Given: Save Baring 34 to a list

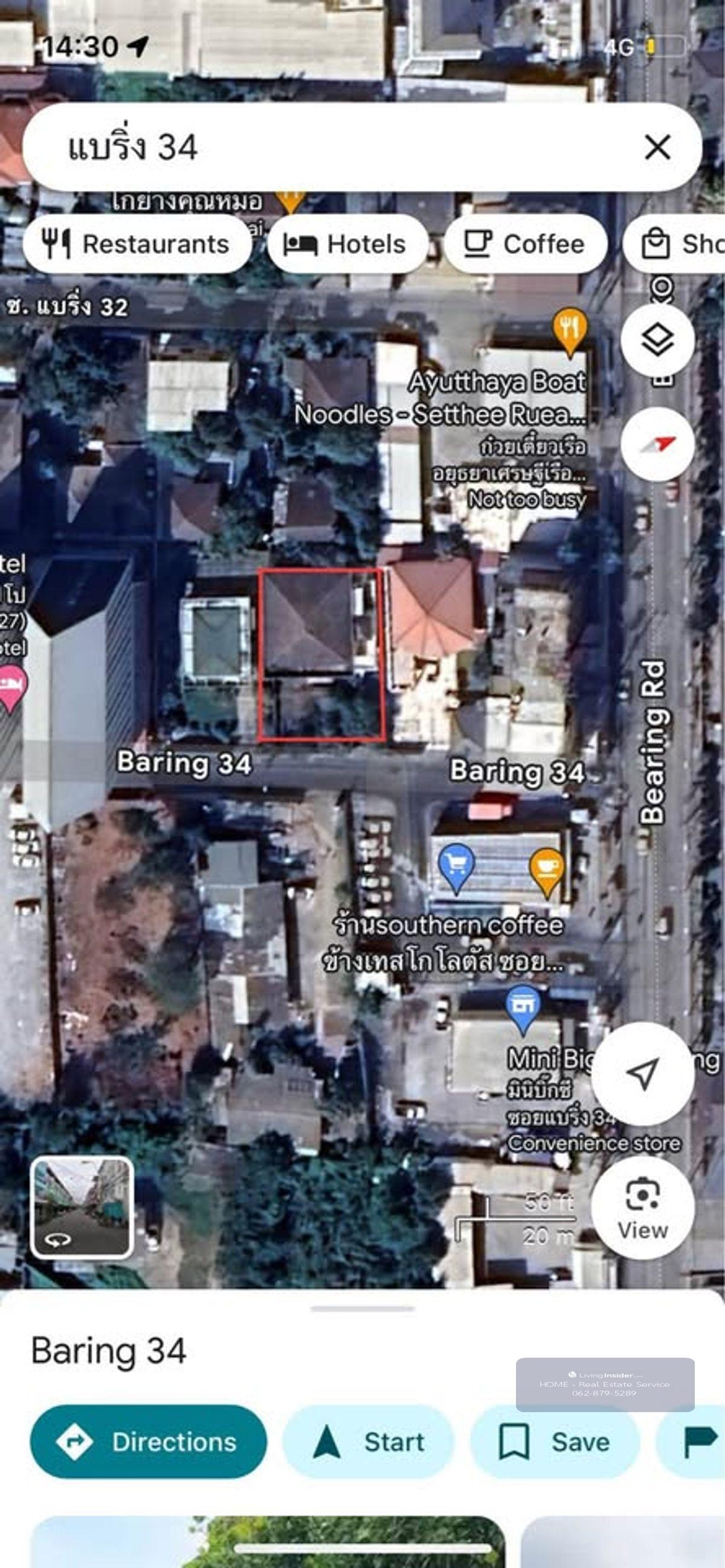Looking at the screenshot, I should pos(554,1441).
